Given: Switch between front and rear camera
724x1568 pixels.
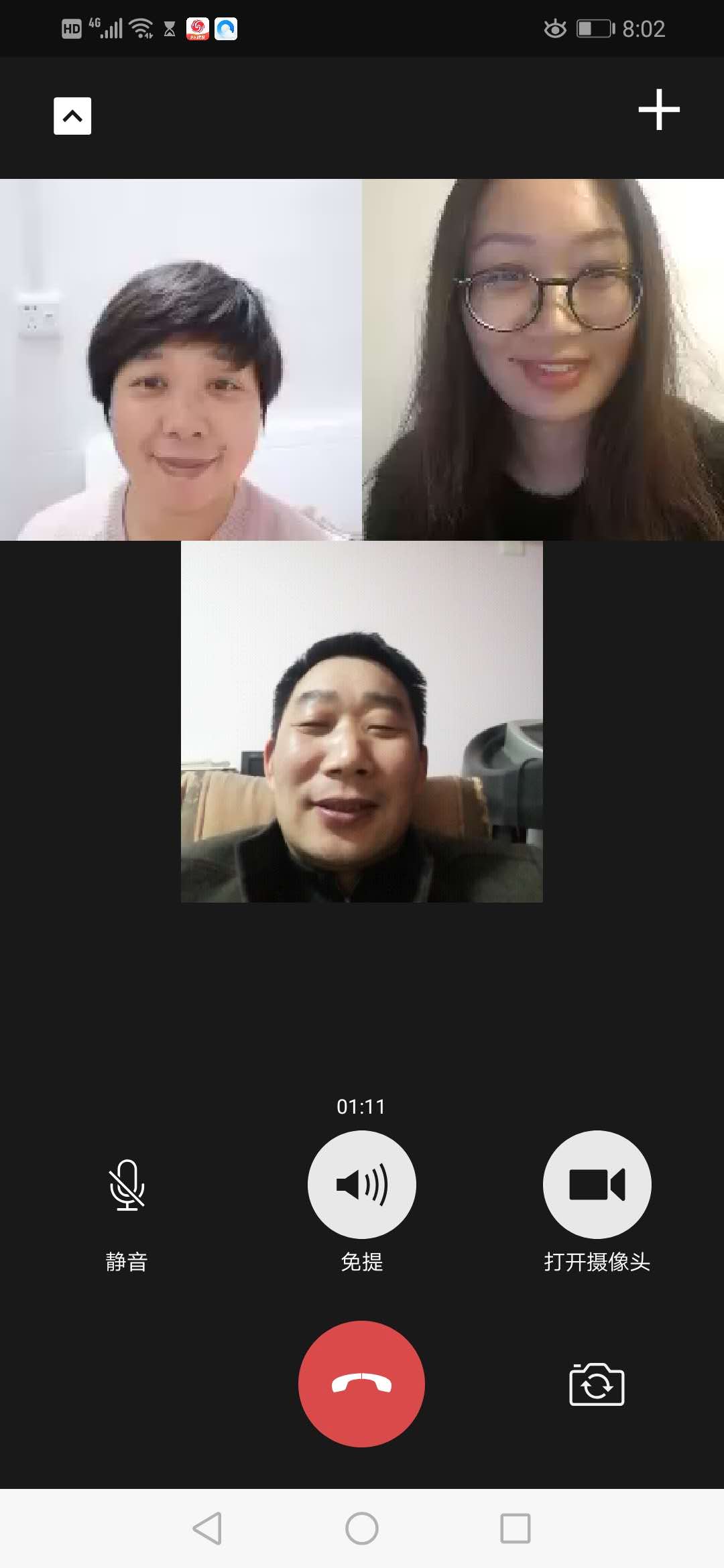Looking at the screenshot, I should pos(597,1384).
